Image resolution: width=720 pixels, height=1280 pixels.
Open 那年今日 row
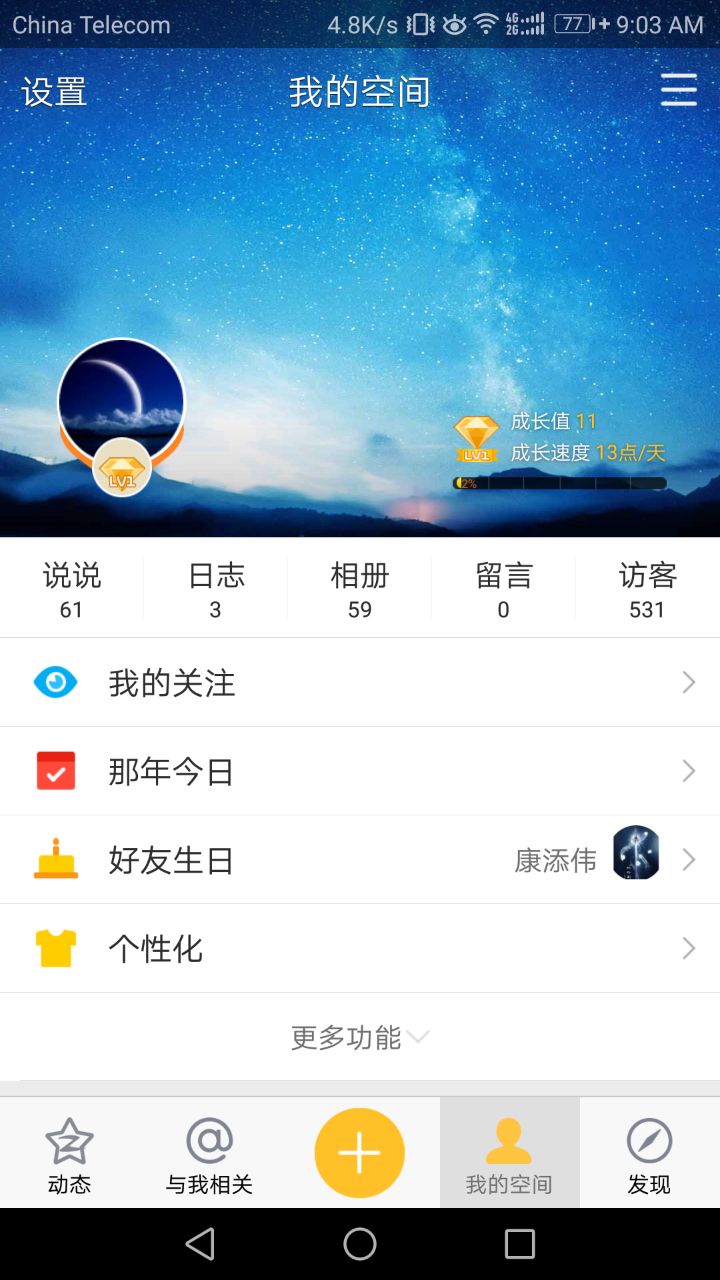coord(360,771)
